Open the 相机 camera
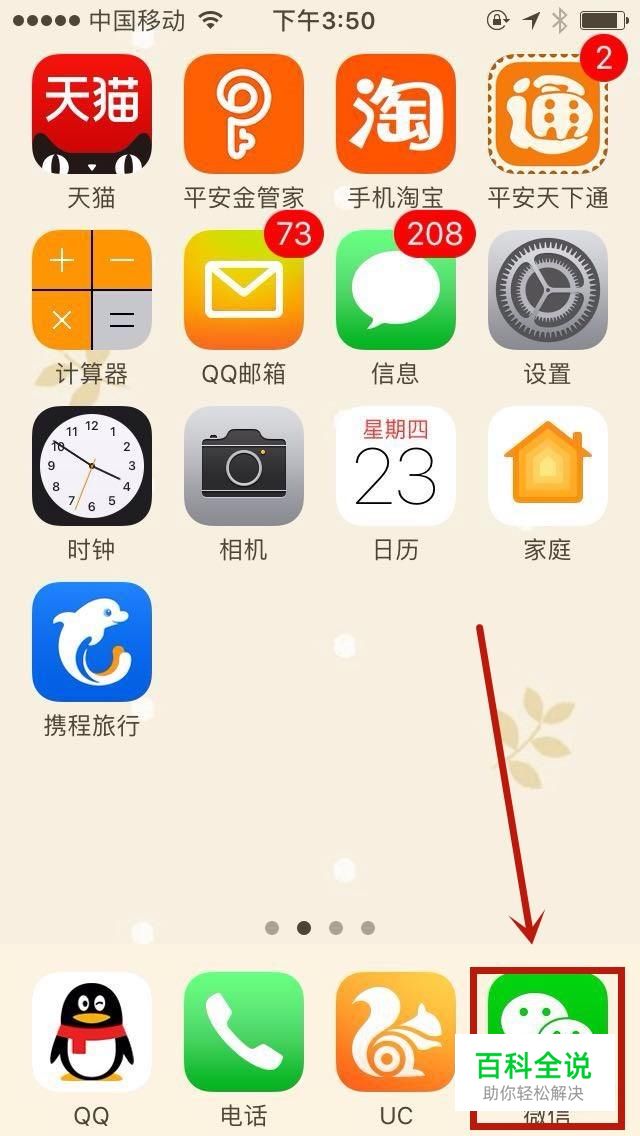Screen dimensions: 640x1136 [x=244, y=466]
